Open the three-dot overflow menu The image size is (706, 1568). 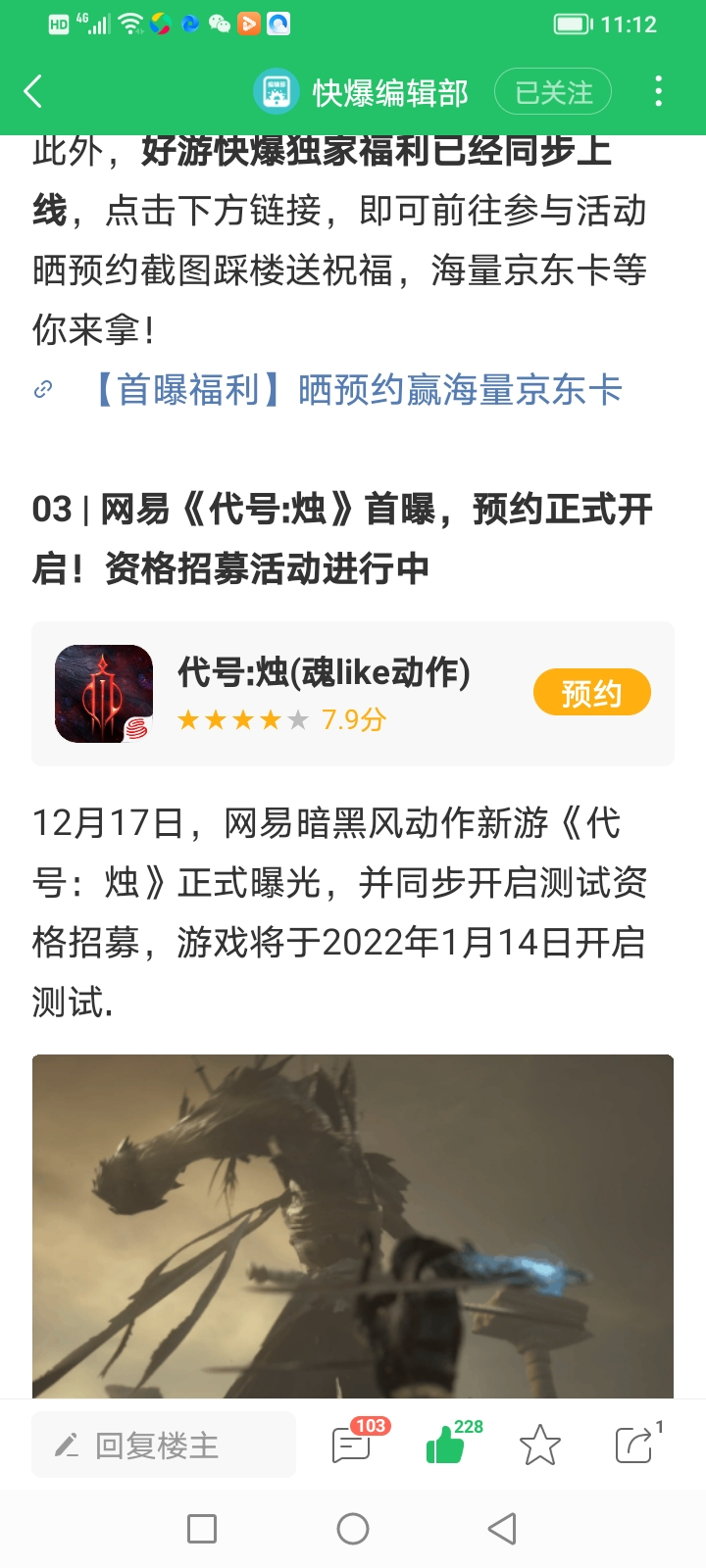pos(658,92)
